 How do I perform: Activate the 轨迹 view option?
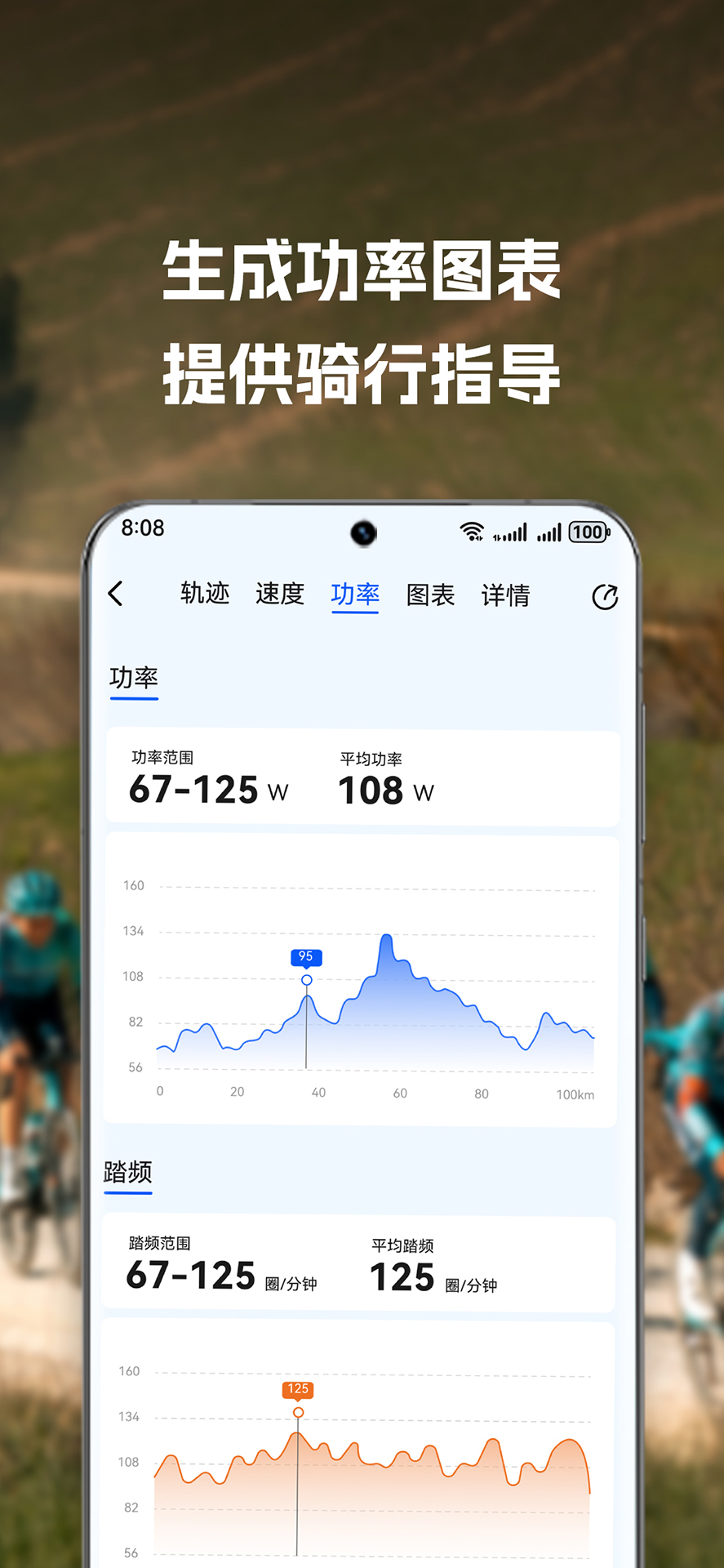coord(204,594)
